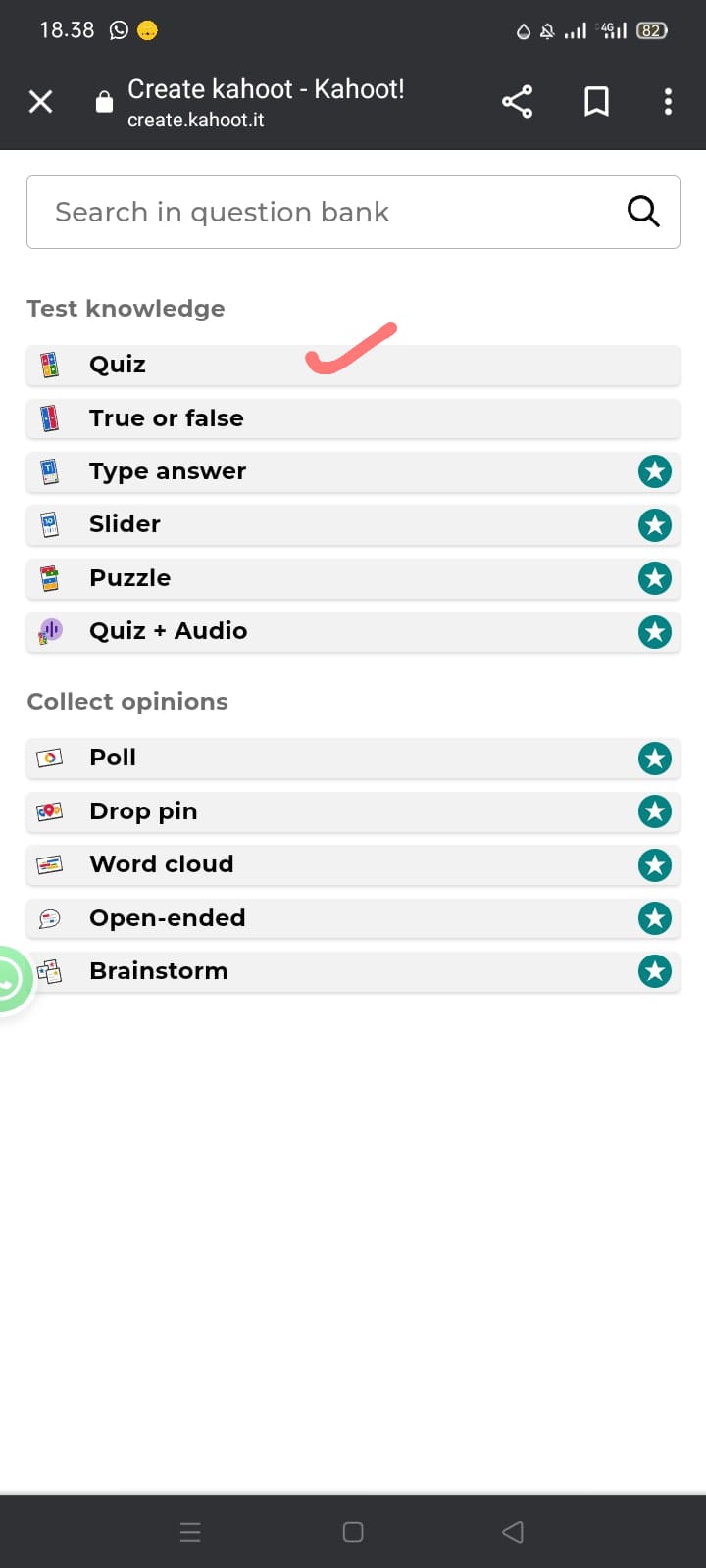This screenshot has height=1568, width=706.
Task: Share this Kahoot page
Action: (x=517, y=101)
